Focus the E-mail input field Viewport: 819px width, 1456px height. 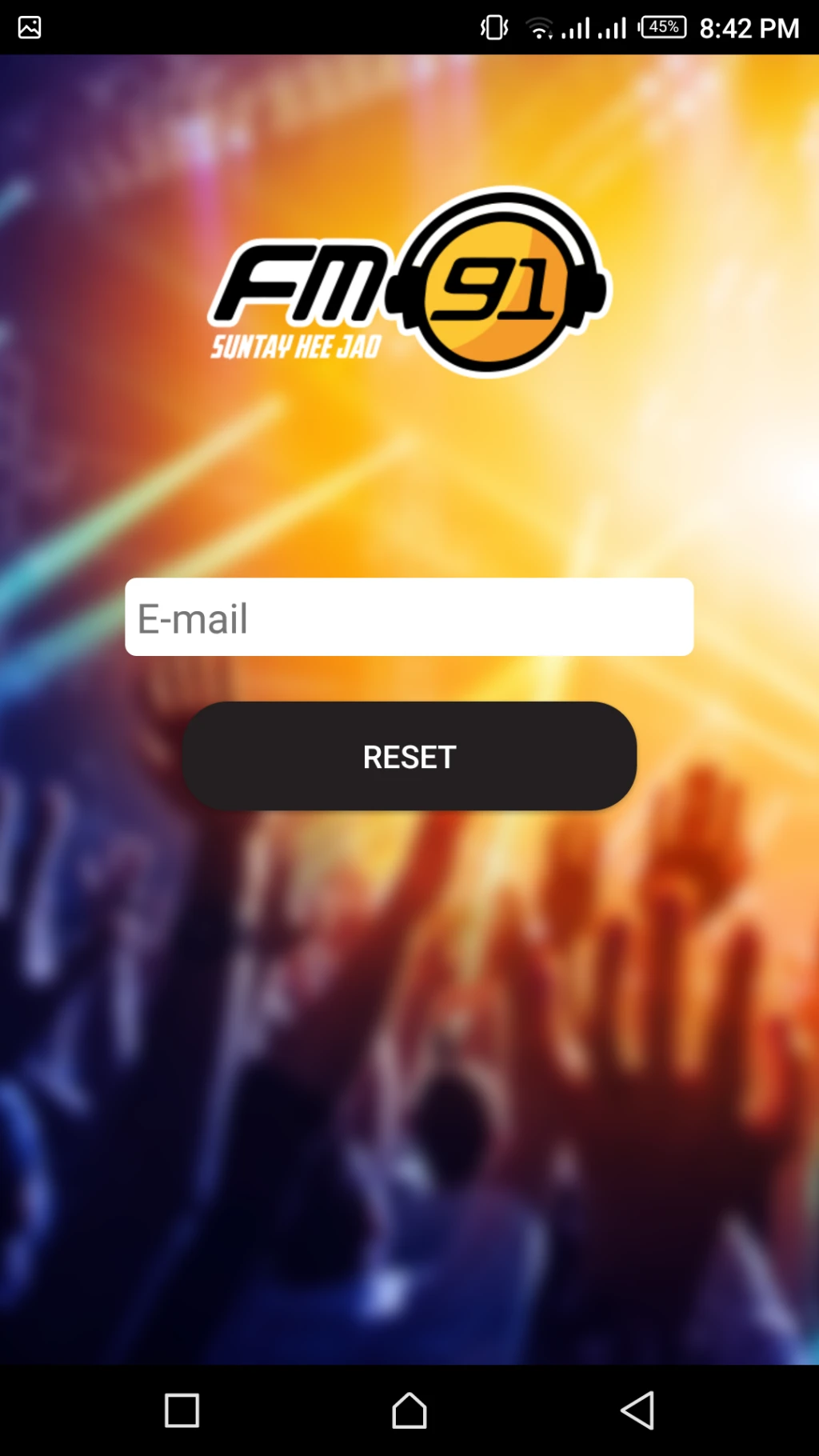point(409,617)
